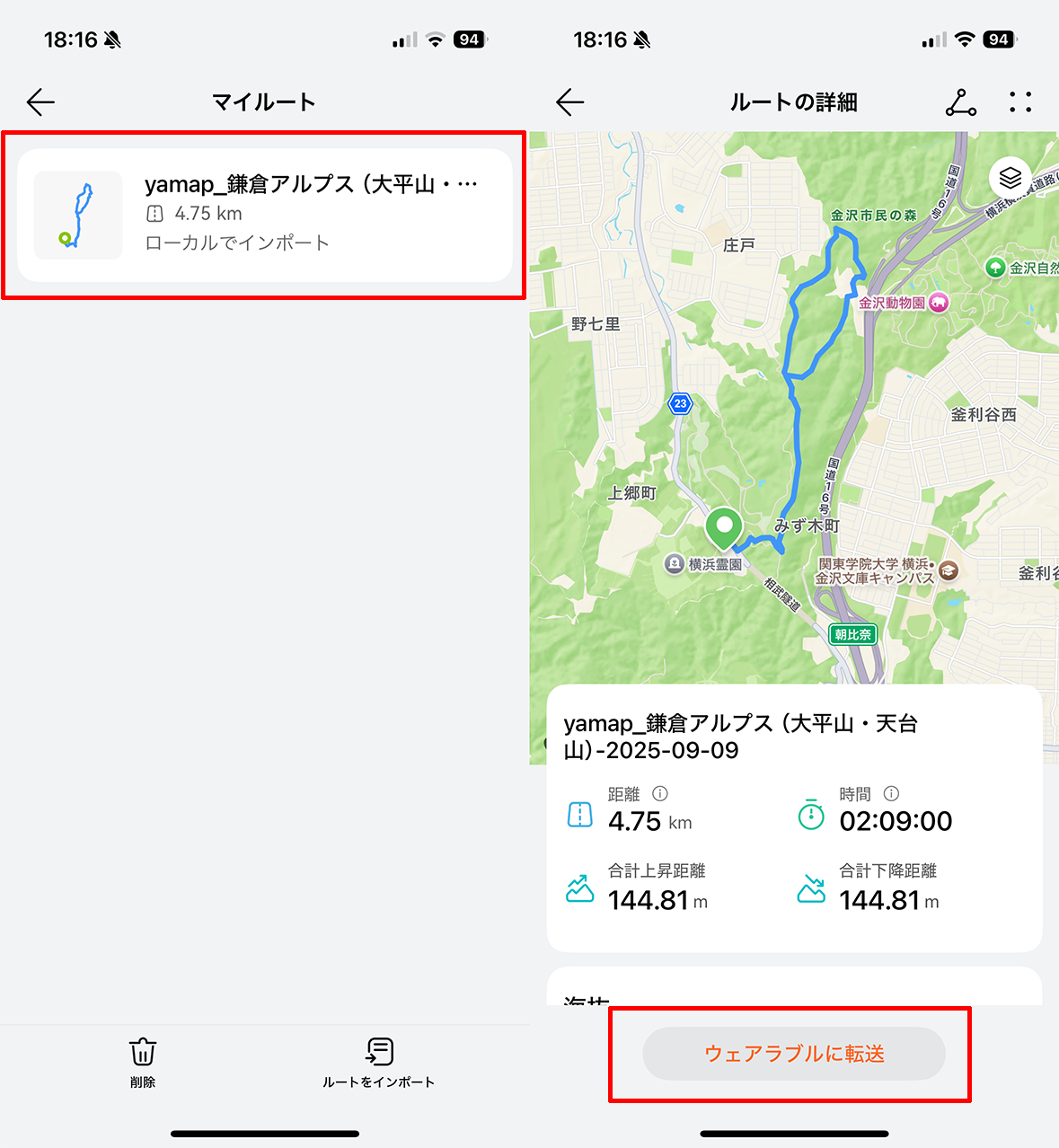Go back from the ルートの詳細 screen
The image size is (1059, 1148).
tap(570, 102)
